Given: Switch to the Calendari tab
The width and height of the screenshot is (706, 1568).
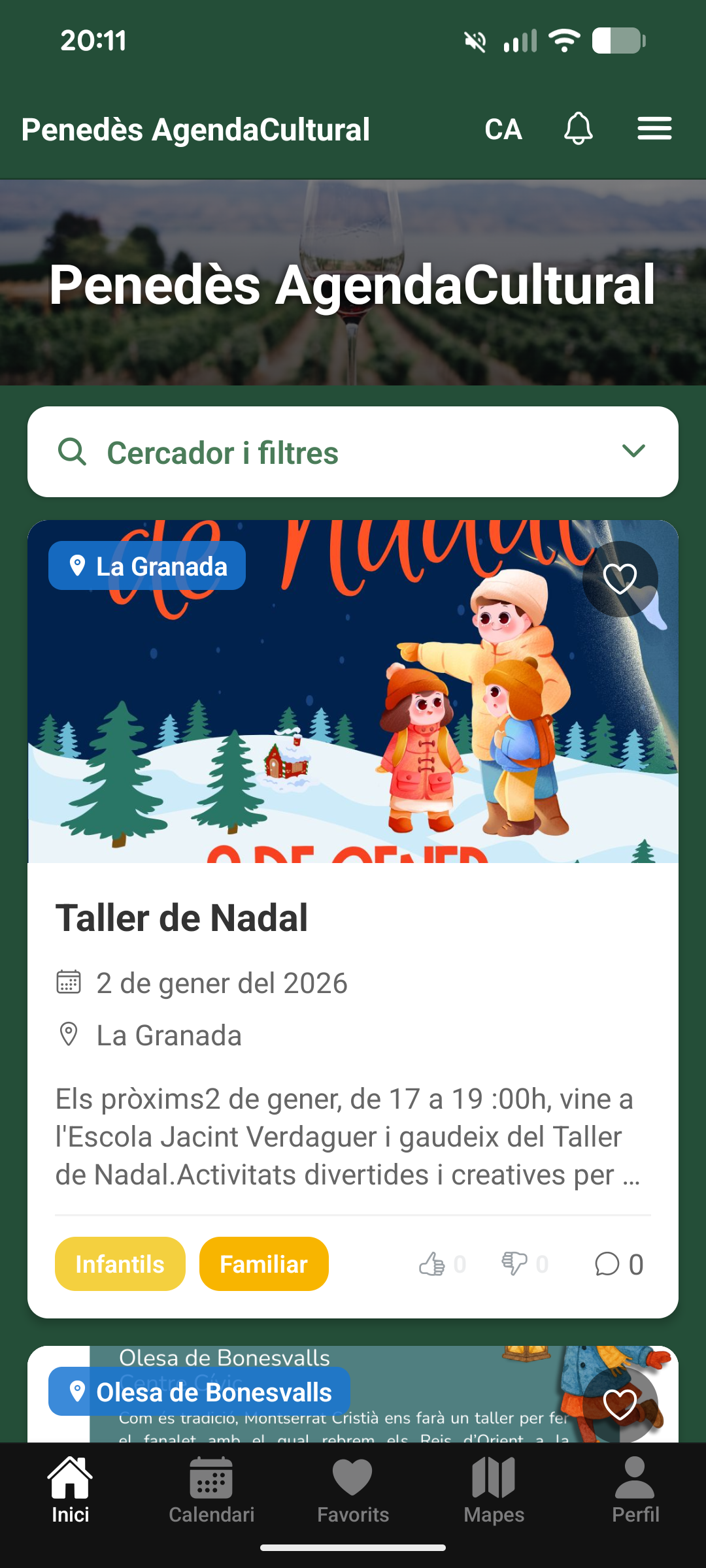Looking at the screenshot, I should 211,1490.
